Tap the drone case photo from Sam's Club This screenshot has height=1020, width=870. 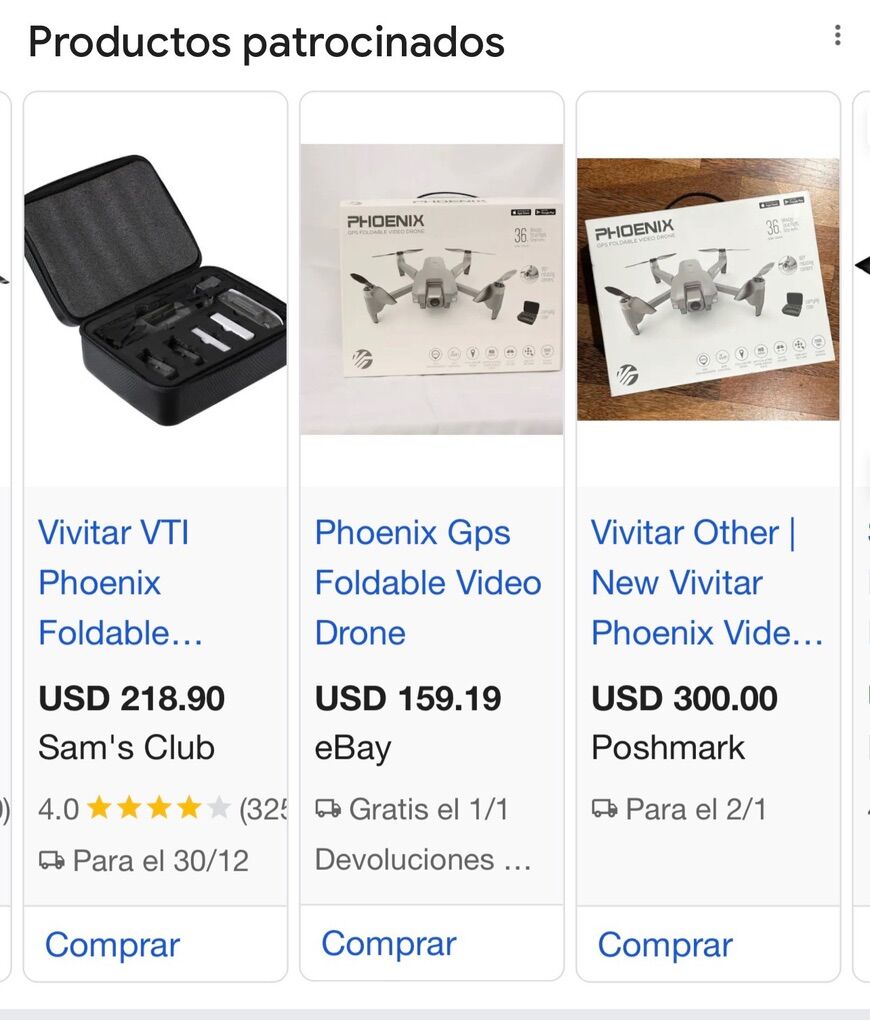tap(155, 290)
